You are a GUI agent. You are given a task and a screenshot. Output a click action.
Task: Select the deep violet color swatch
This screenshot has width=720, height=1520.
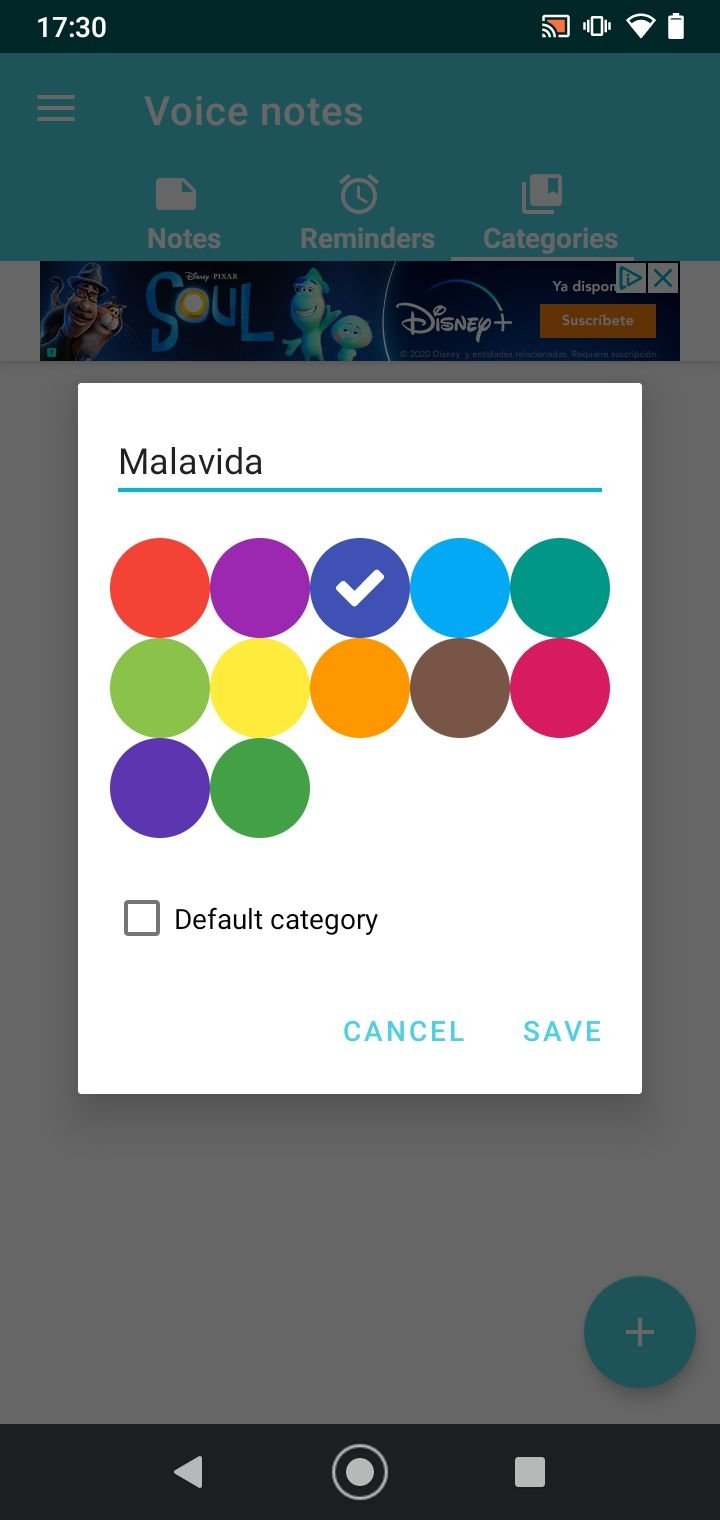[160, 788]
